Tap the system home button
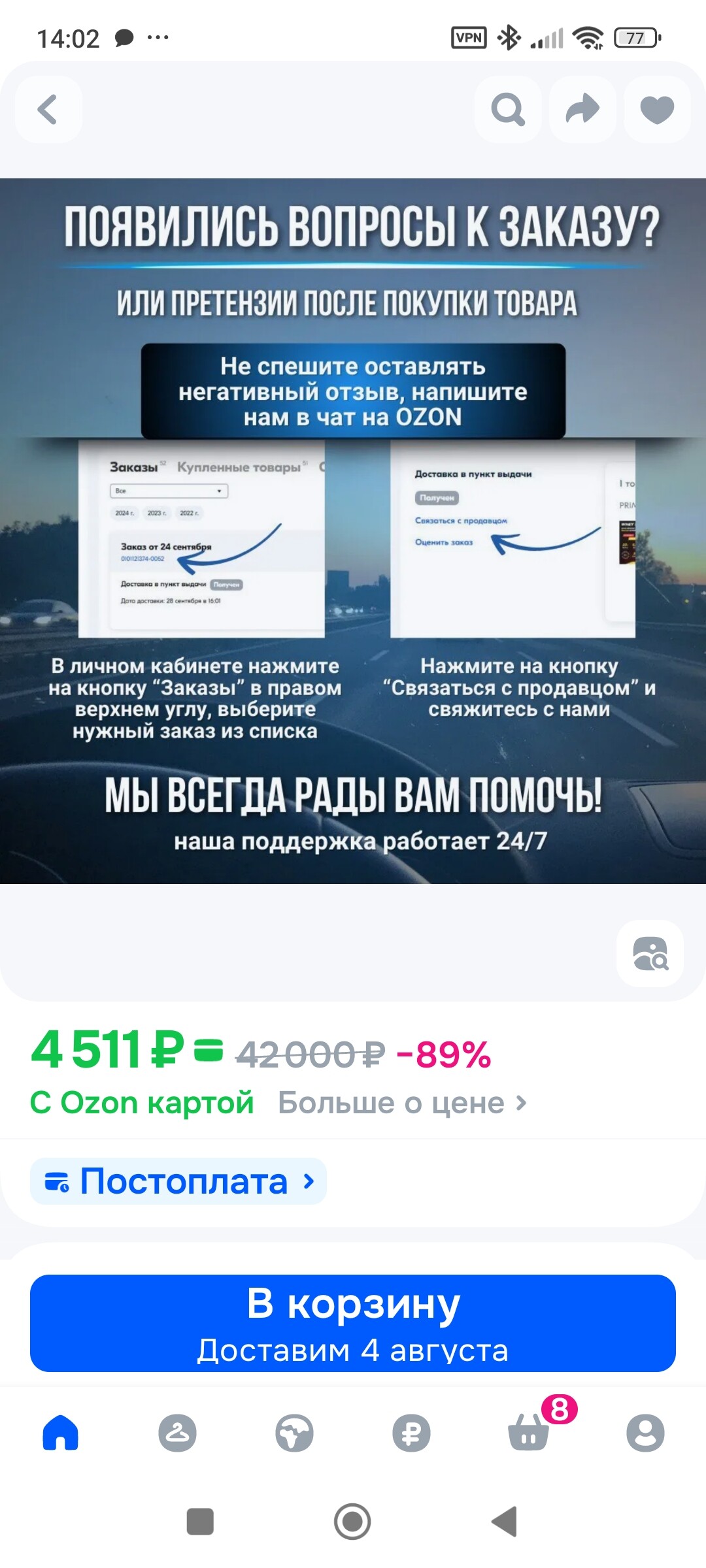 [x=352, y=1521]
